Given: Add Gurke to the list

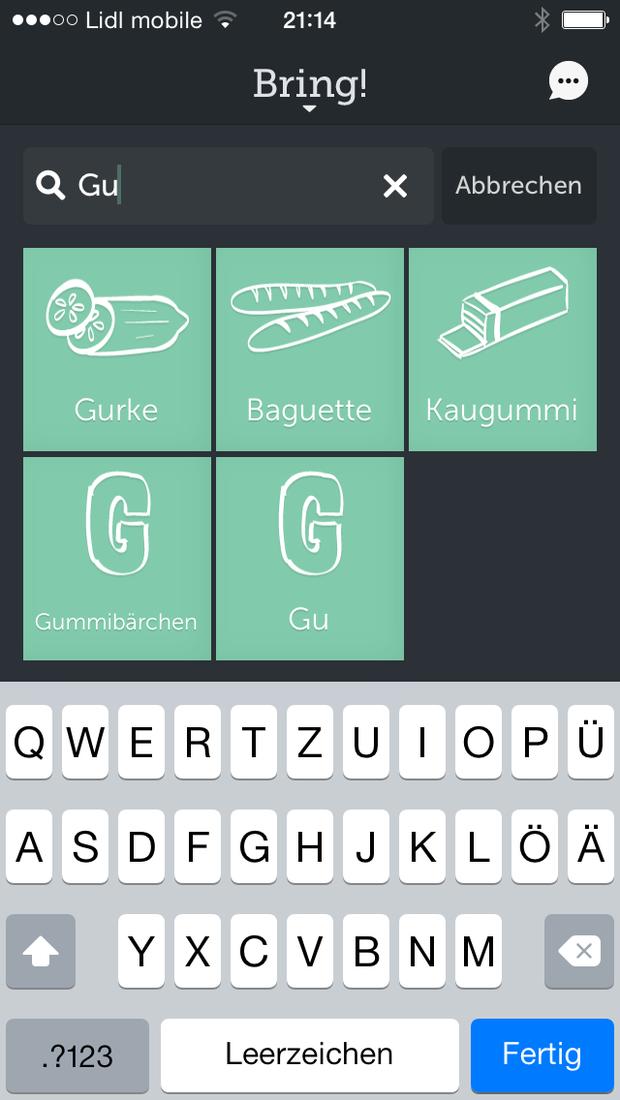Looking at the screenshot, I should (x=117, y=349).
